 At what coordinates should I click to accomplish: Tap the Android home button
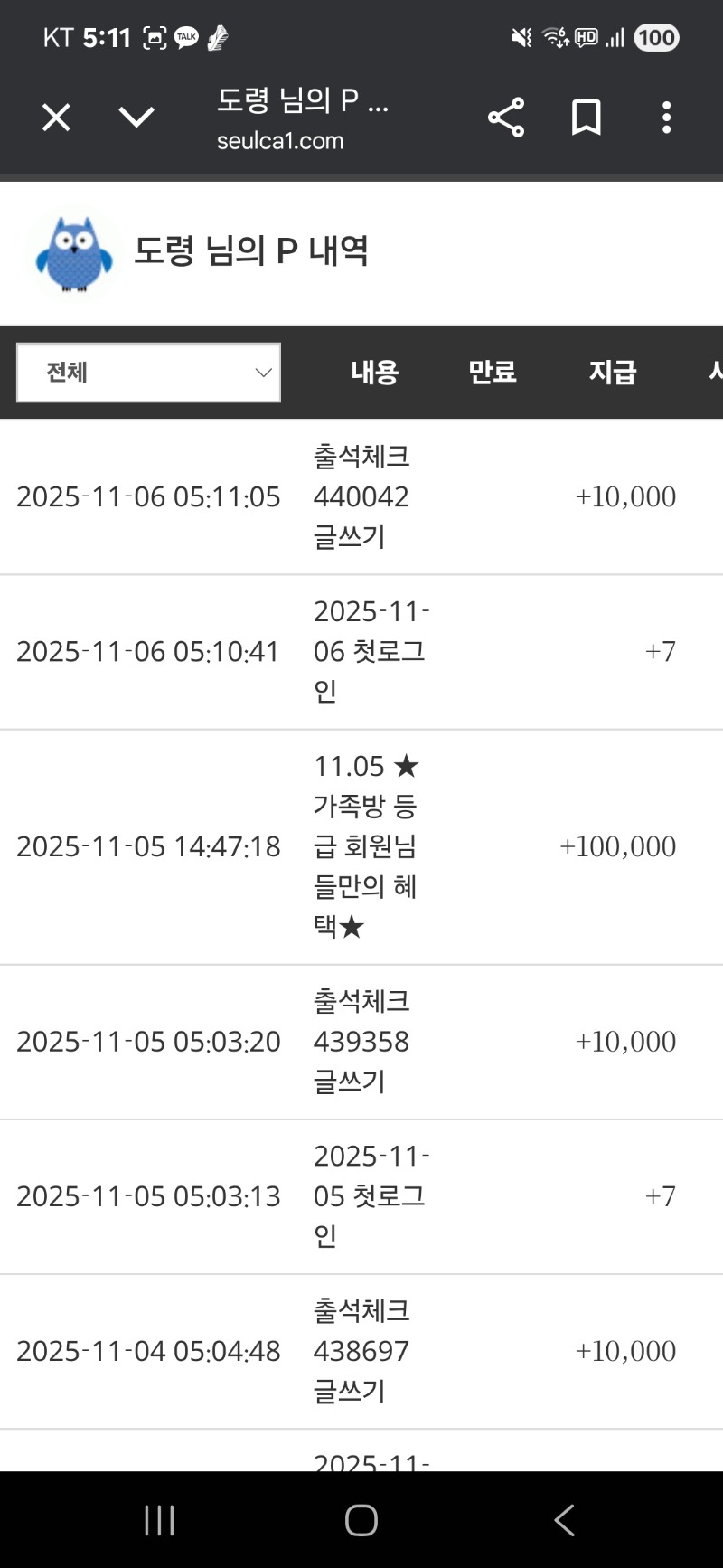coord(361,1520)
